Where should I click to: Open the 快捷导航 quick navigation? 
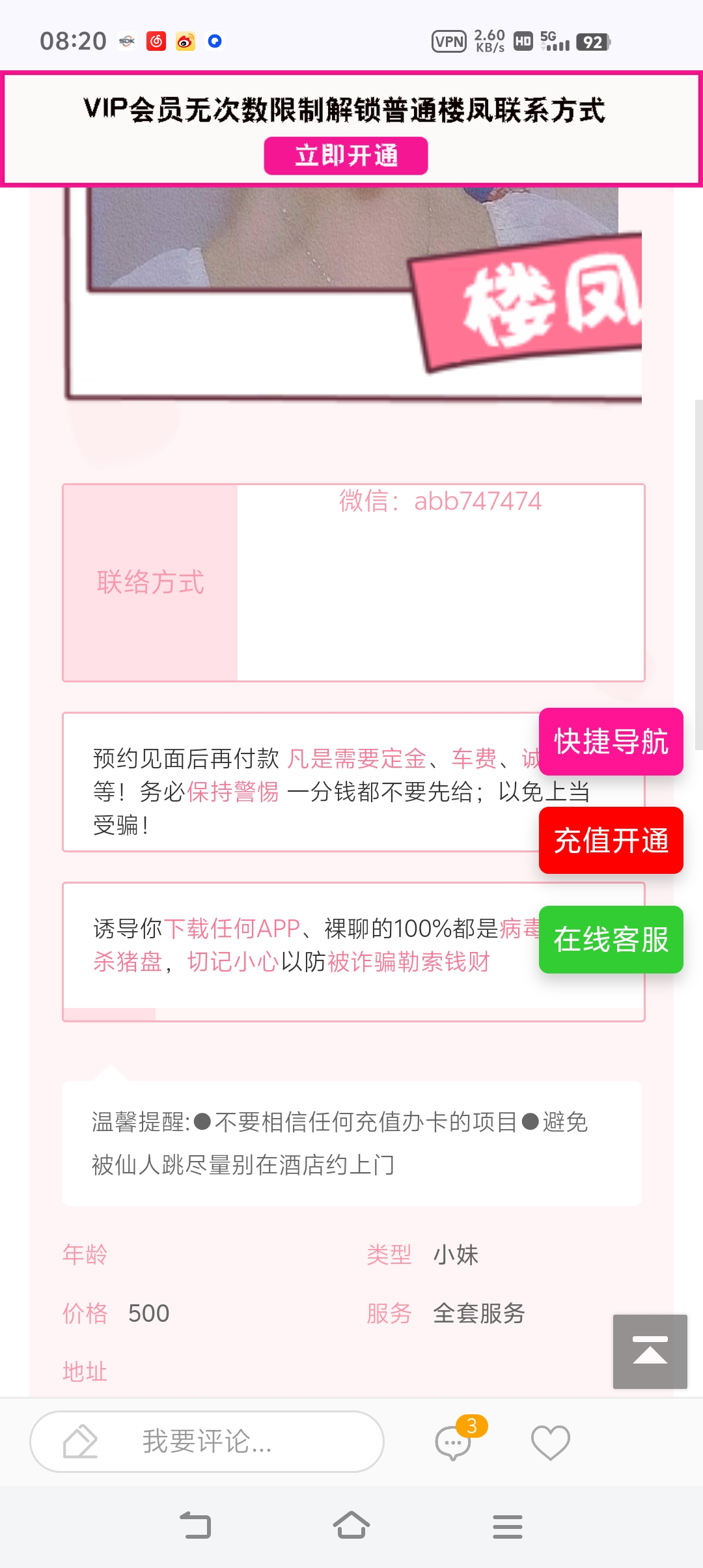(611, 742)
